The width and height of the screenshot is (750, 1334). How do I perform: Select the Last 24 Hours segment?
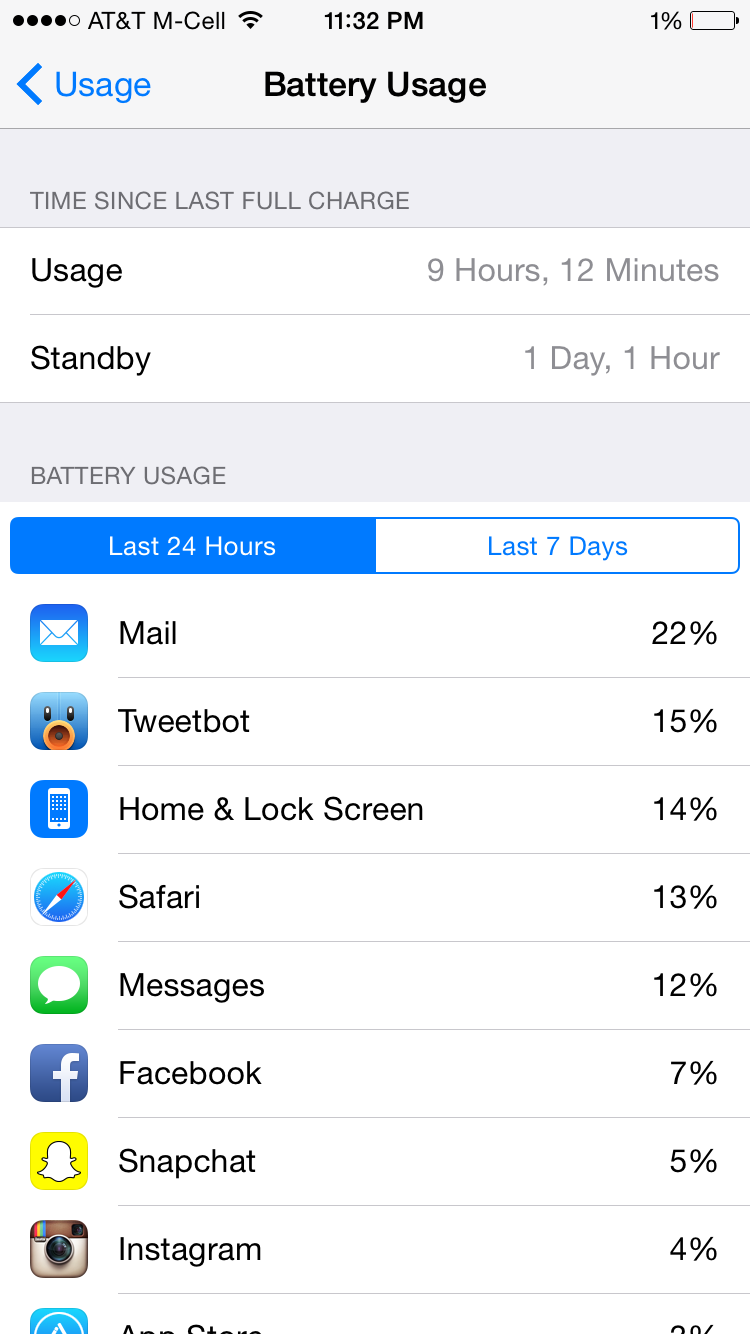[192, 546]
